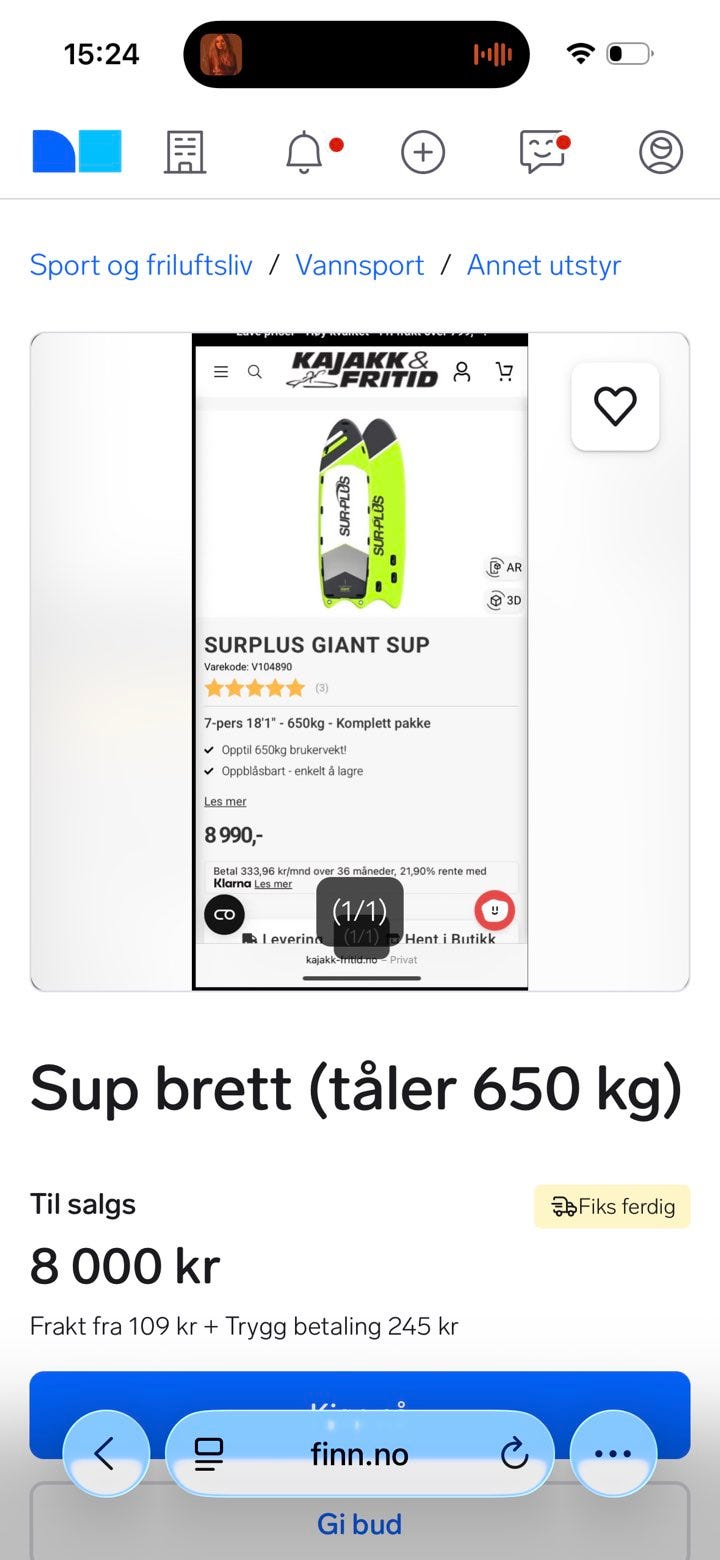Open the messages icon
The width and height of the screenshot is (720, 1560).
click(x=542, y=152)
